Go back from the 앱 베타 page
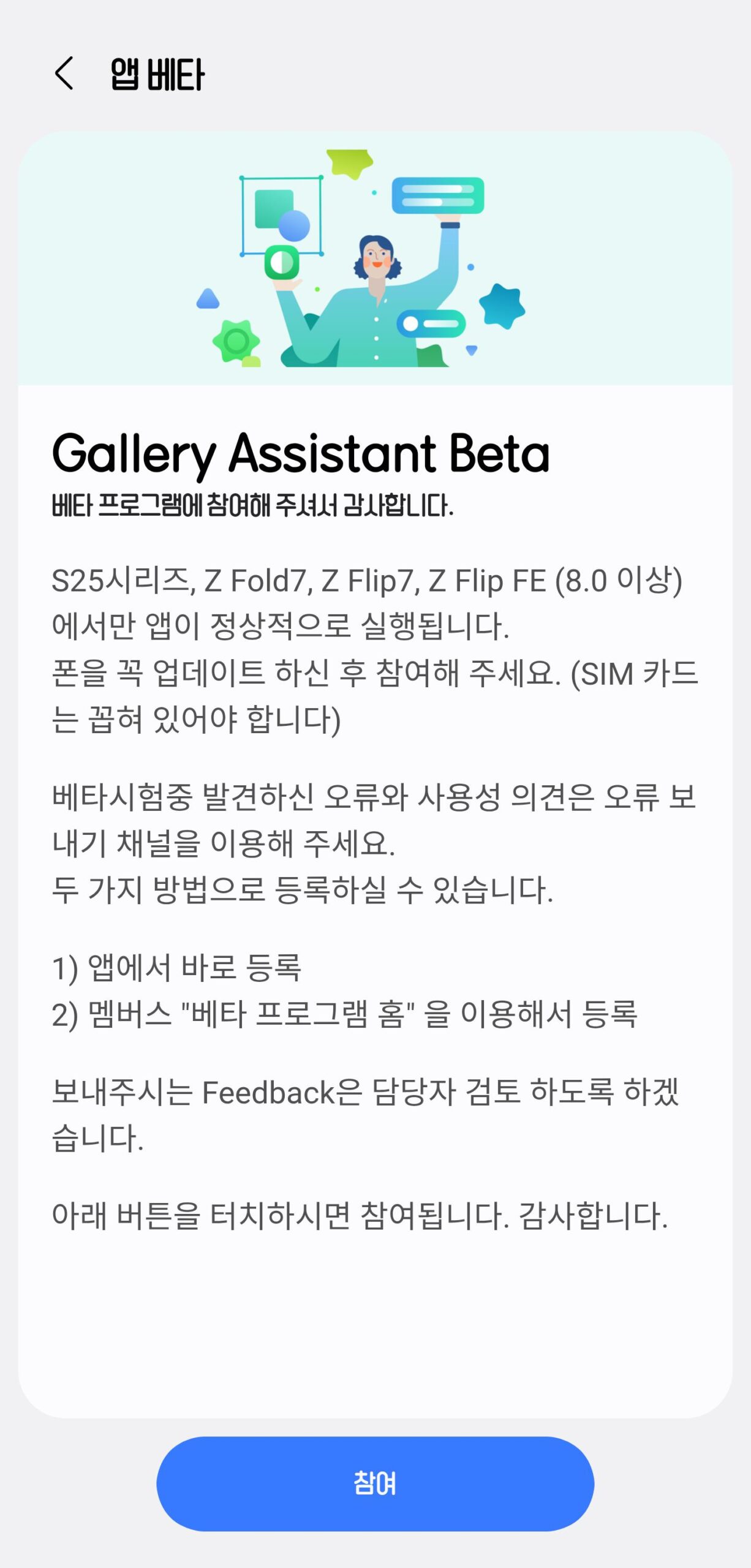The image size is (751, 1568). coord(64,74)
